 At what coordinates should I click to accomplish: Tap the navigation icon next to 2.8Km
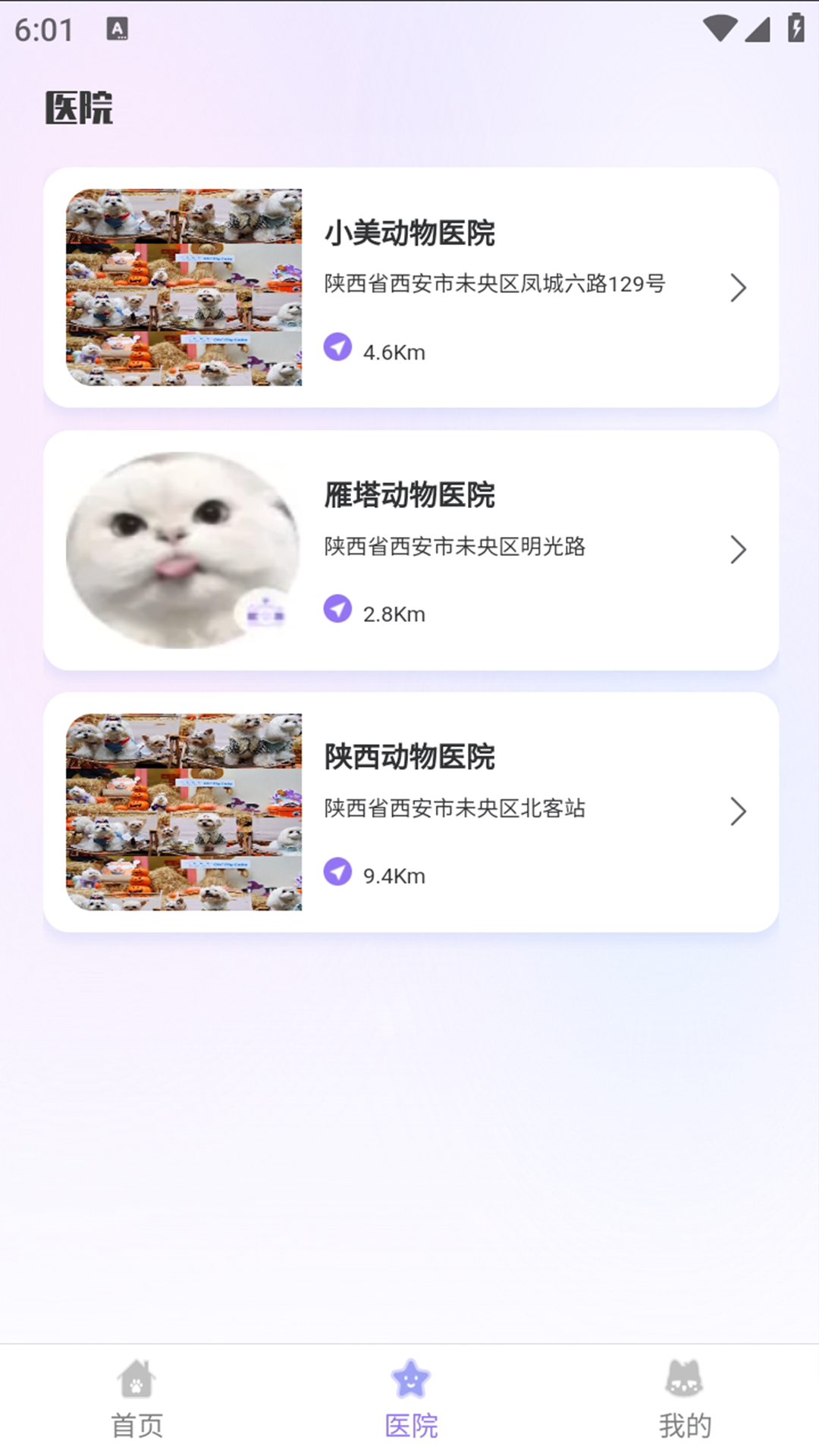point(339,609)
